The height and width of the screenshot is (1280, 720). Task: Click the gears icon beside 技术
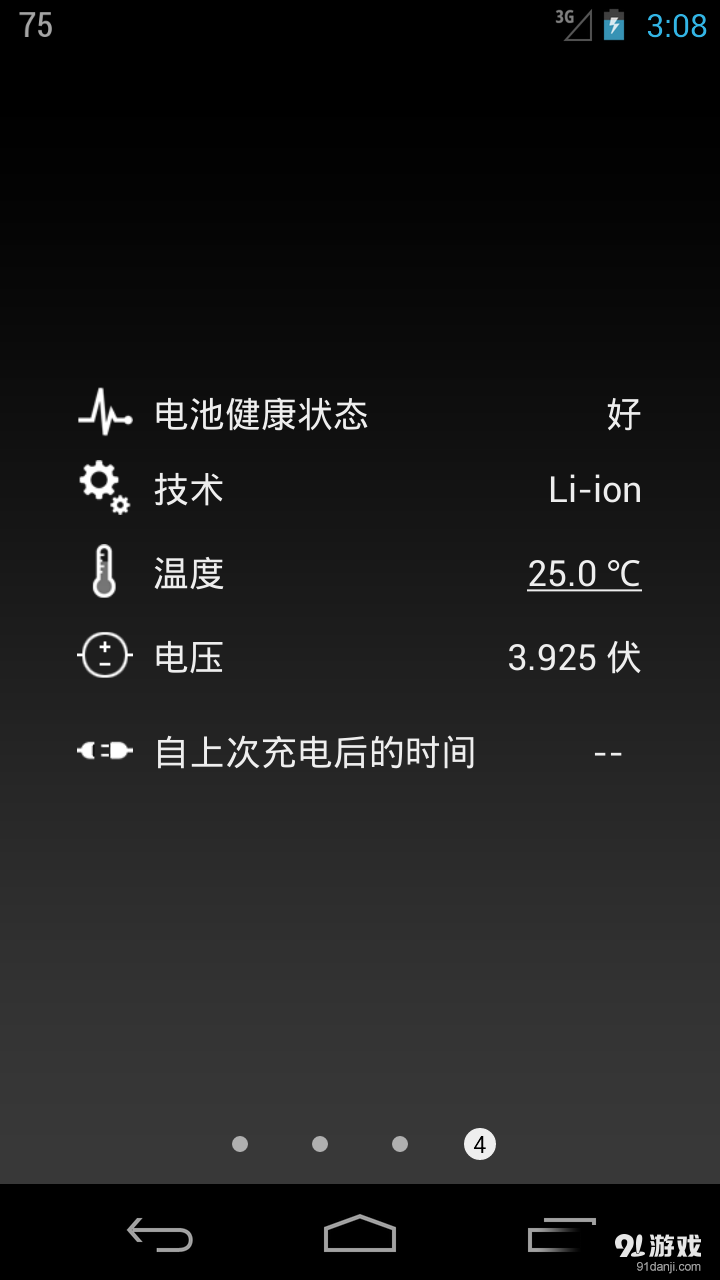(104, 489)
